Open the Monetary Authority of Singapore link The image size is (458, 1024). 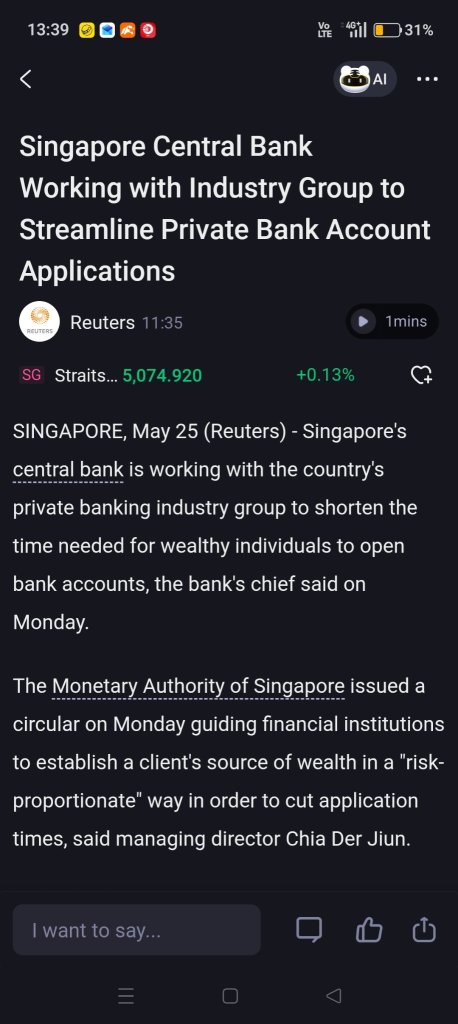pos(198,687)
